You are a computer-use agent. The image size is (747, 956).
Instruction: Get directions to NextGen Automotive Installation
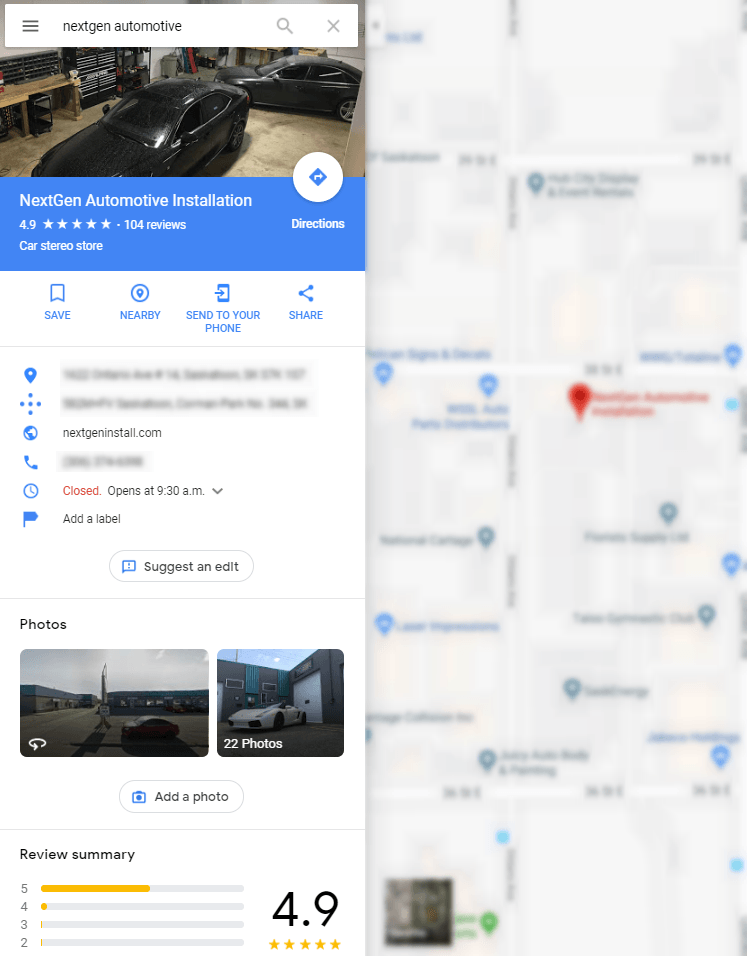[318, 178]
